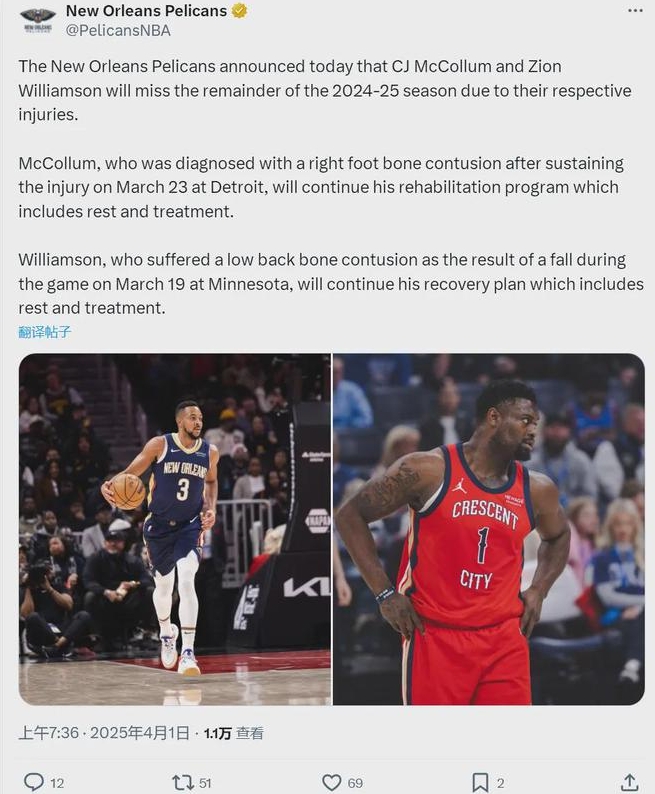This screenshot has height=794, width=655.
Task: Like the Pelicans post
Action: tap(332, 782)
